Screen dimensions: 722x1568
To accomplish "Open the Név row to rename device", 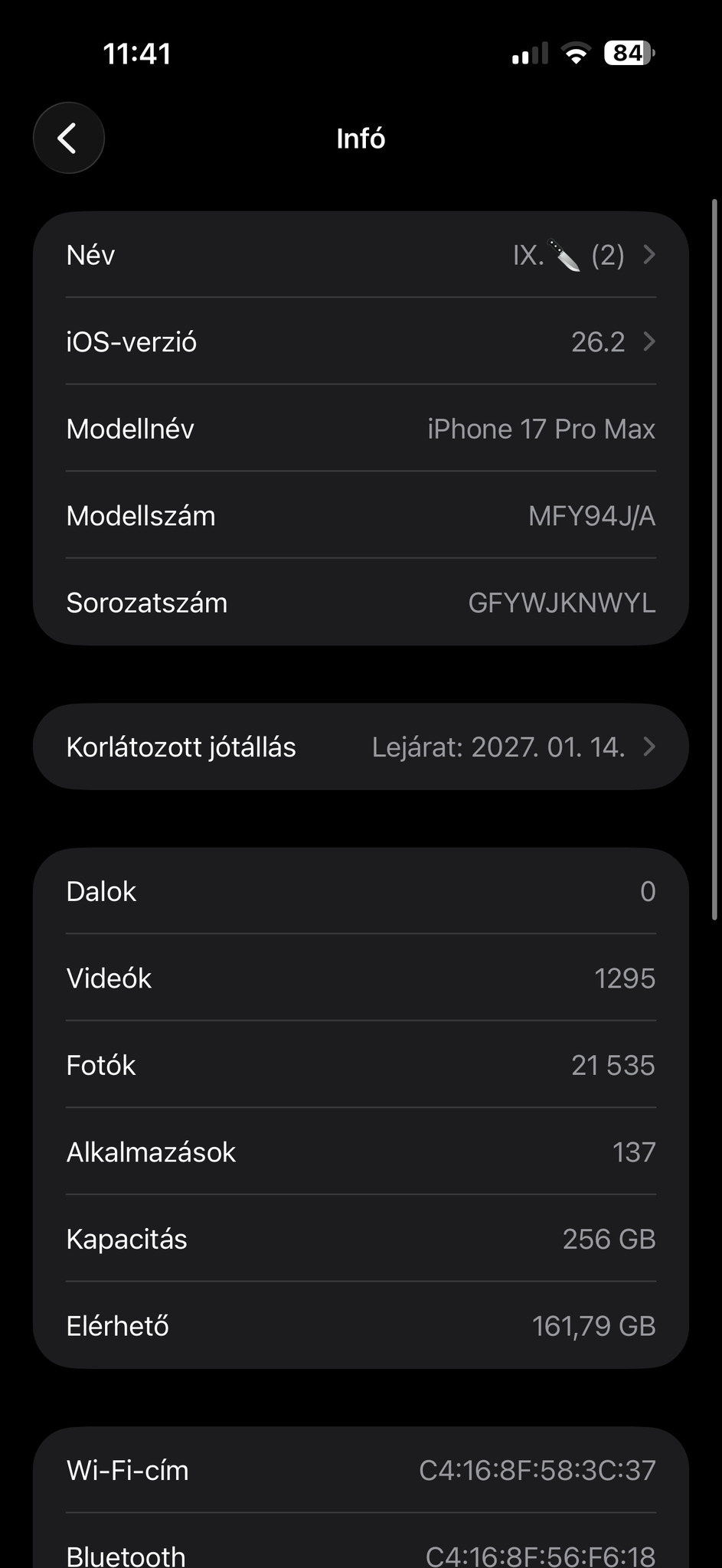I will 361,255.
